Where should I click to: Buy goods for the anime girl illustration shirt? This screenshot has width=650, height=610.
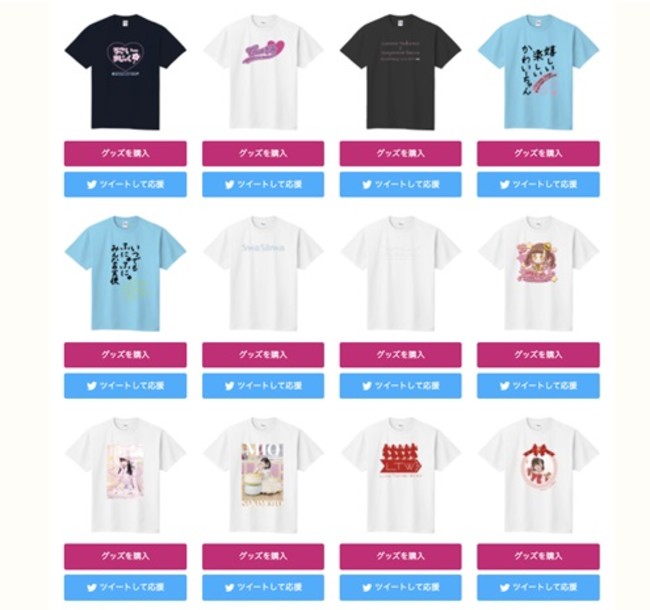point(538,354)
